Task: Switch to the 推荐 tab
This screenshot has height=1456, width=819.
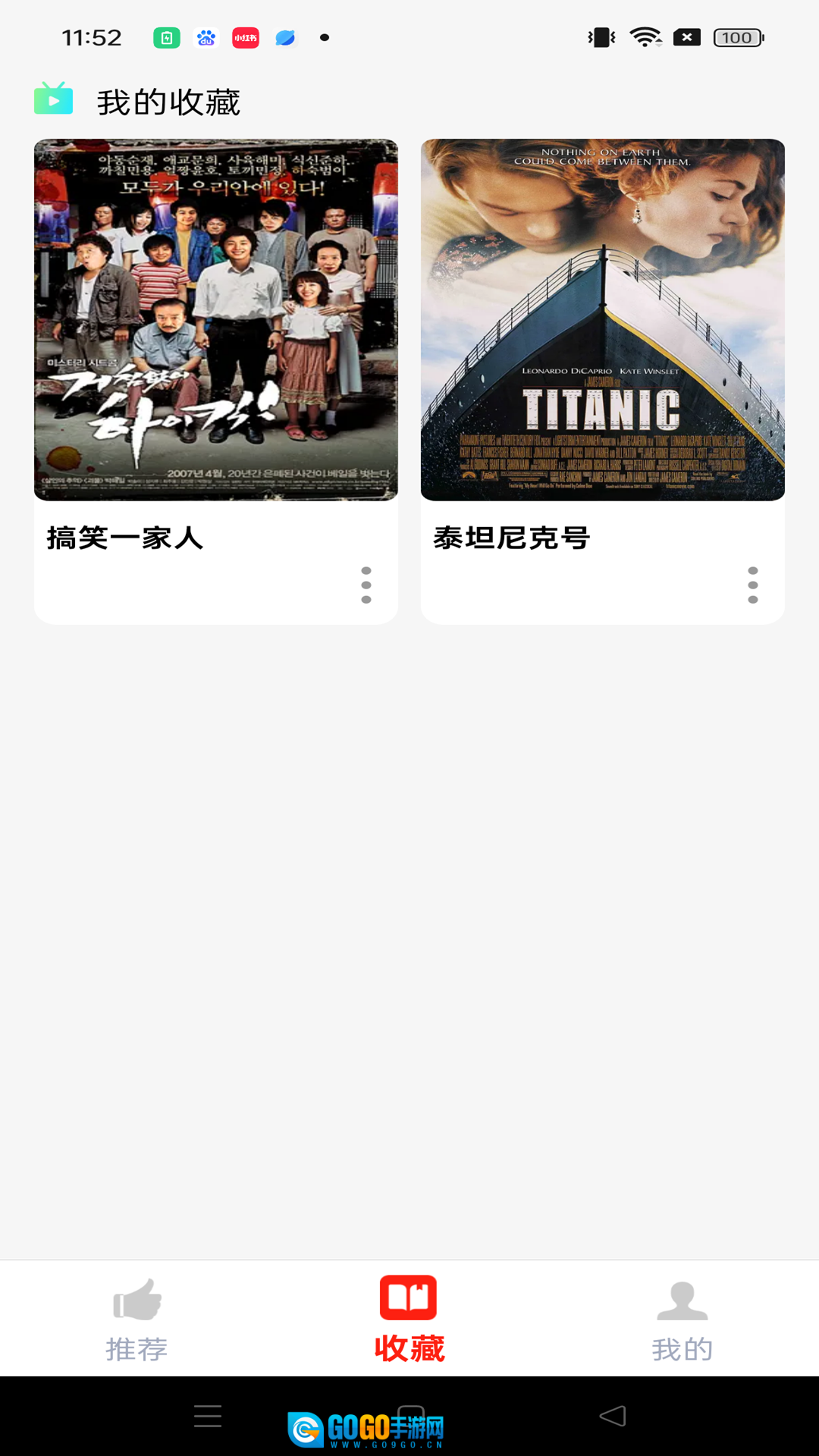Action: point(136,1319)
